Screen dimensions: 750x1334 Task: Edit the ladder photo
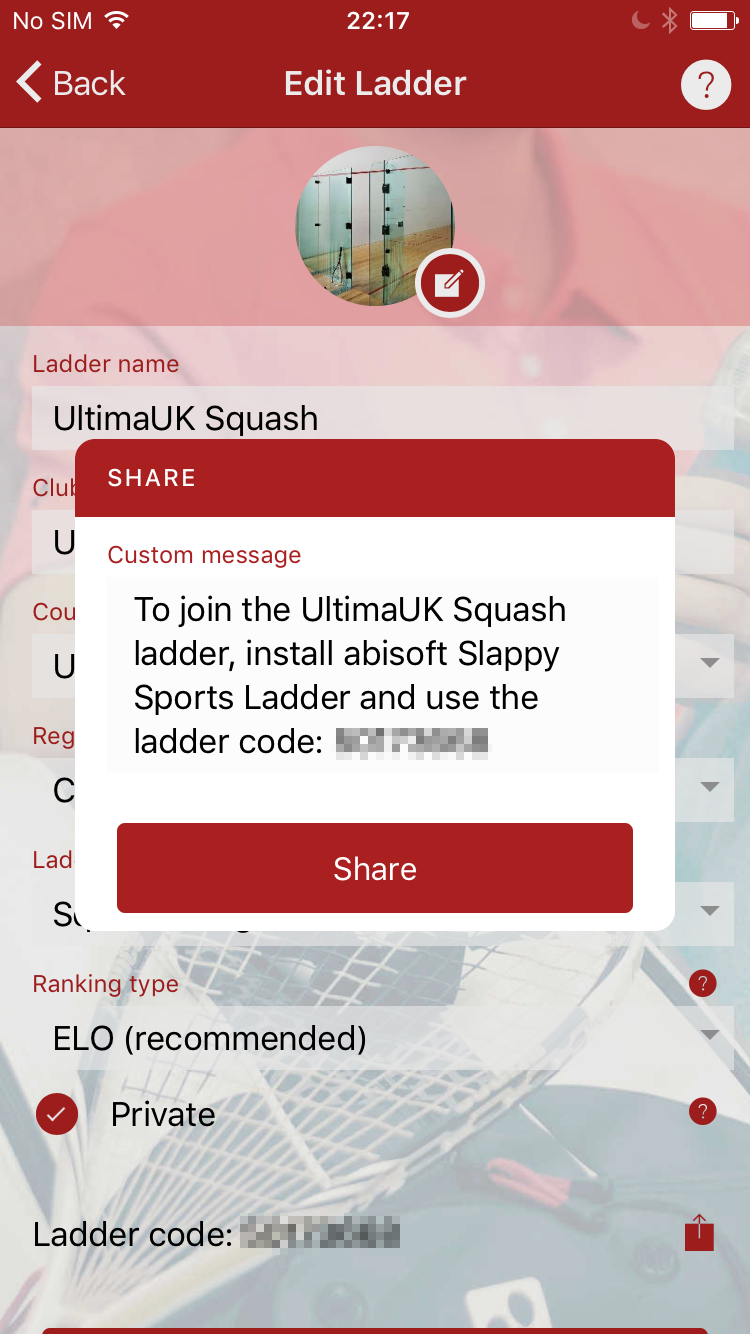449,283
